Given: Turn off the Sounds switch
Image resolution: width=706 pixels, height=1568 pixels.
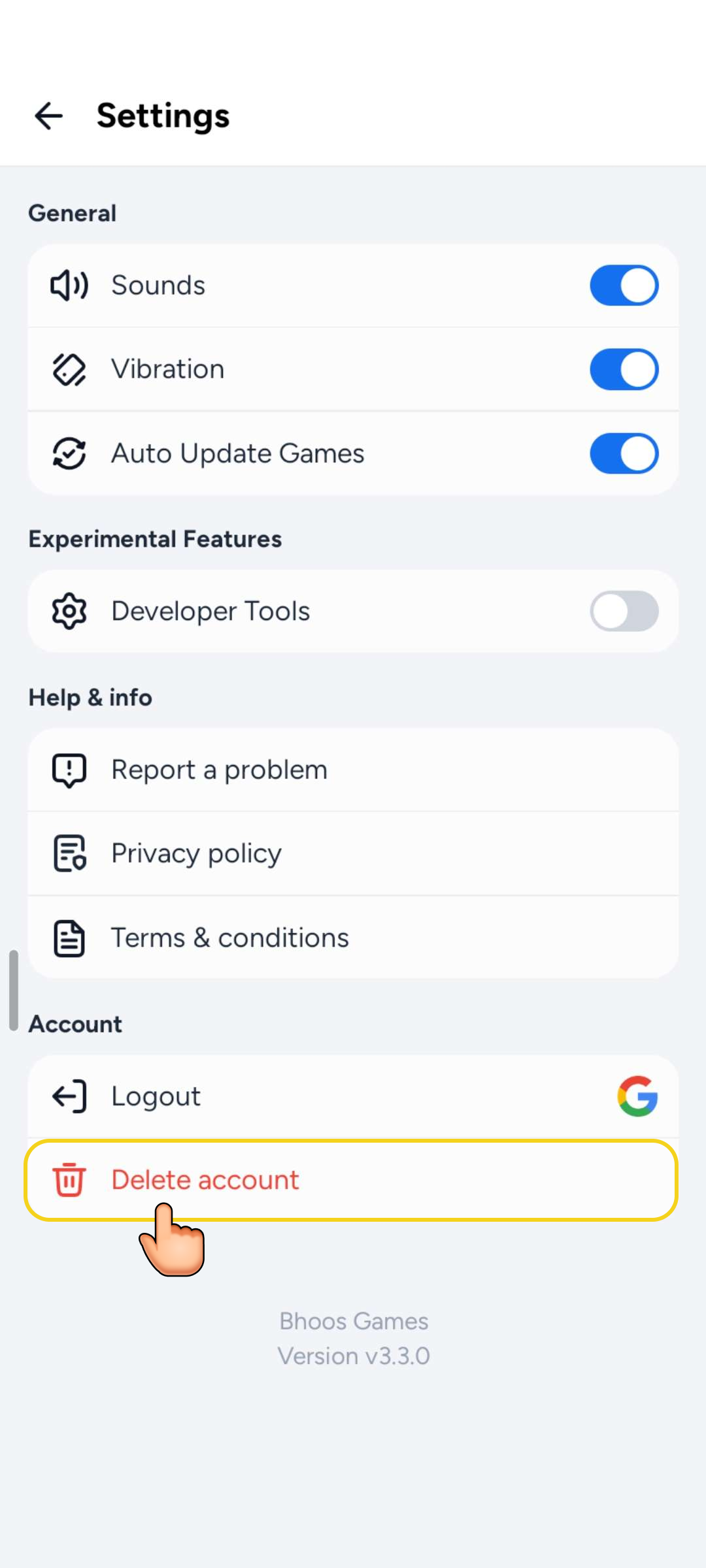Looking at the screenshot, I should (x=624, y=286).
